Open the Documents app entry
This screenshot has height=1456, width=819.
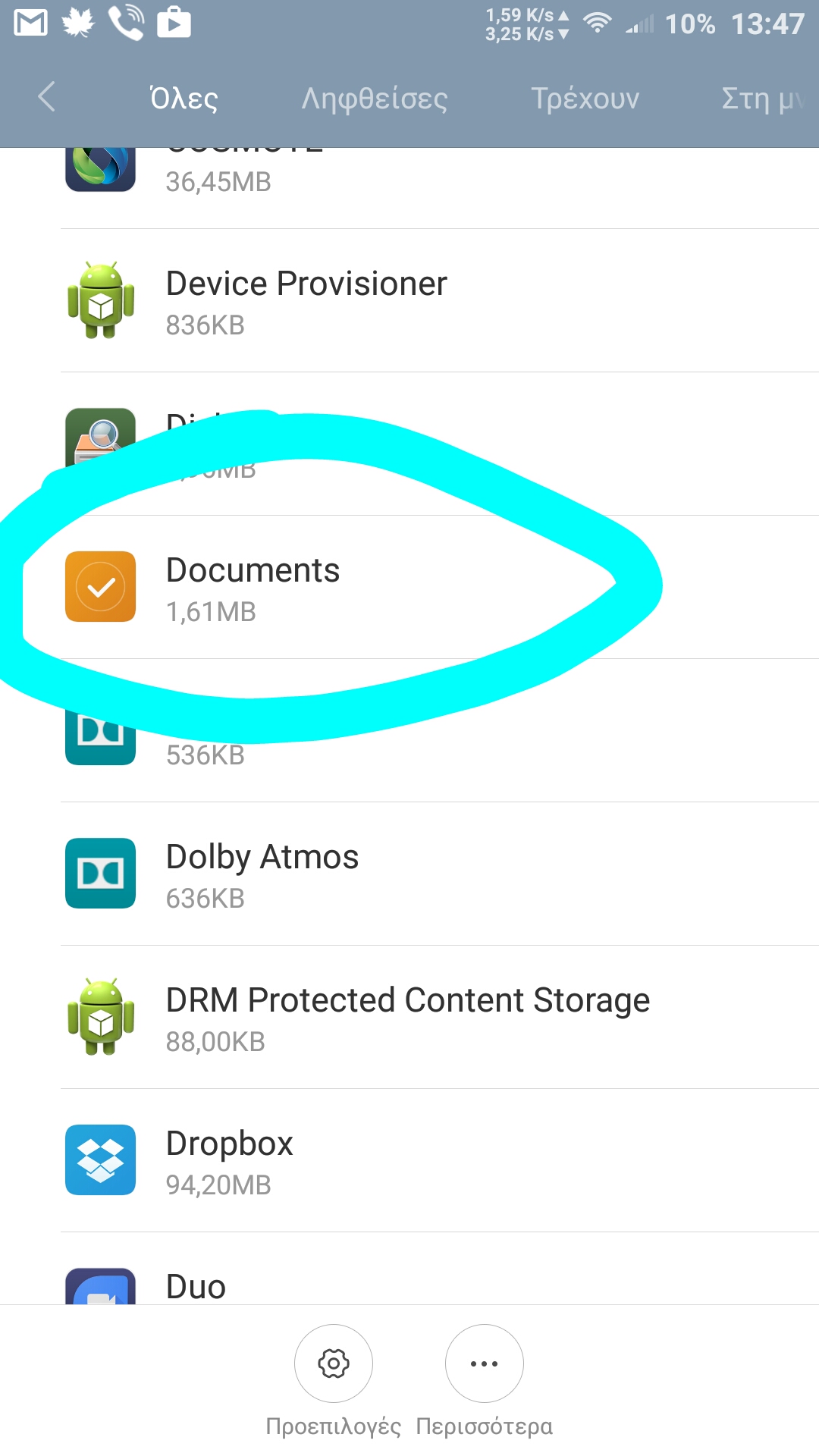(x=253, y=587)
